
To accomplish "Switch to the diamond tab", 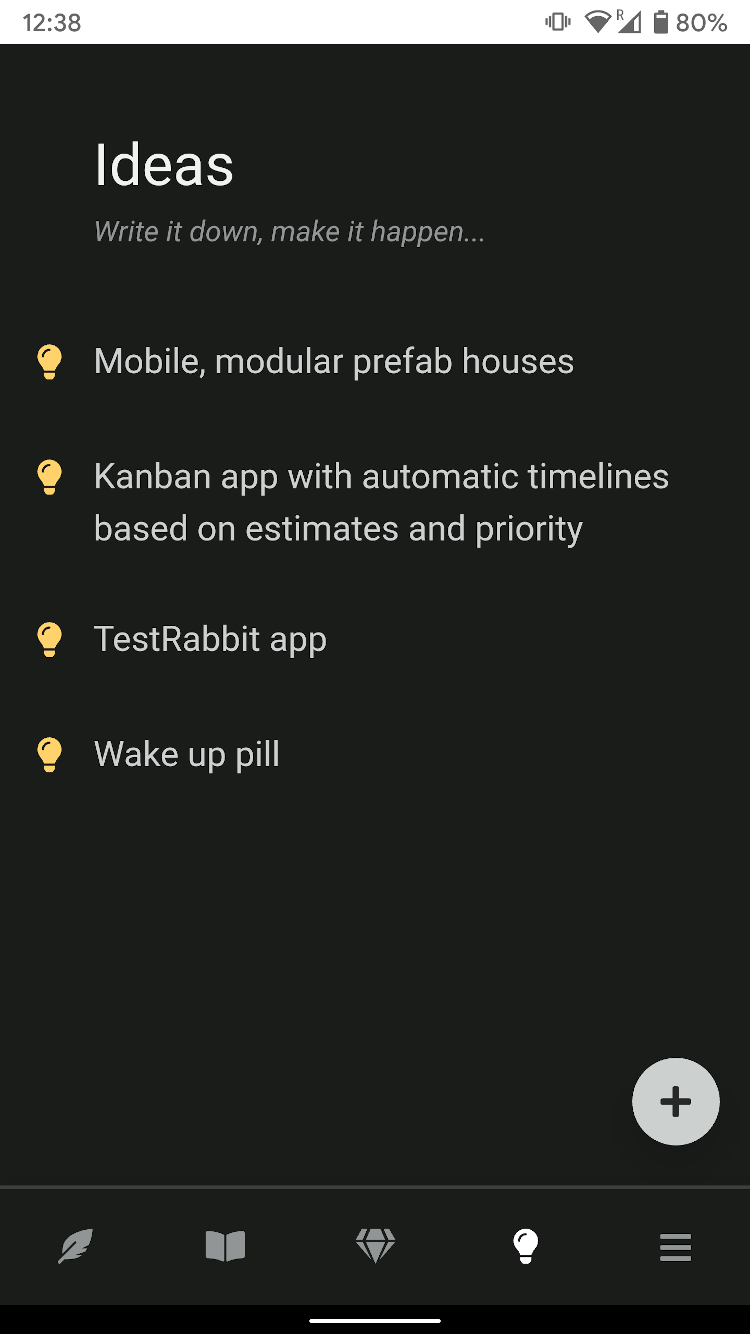I will click(375, 1246).
